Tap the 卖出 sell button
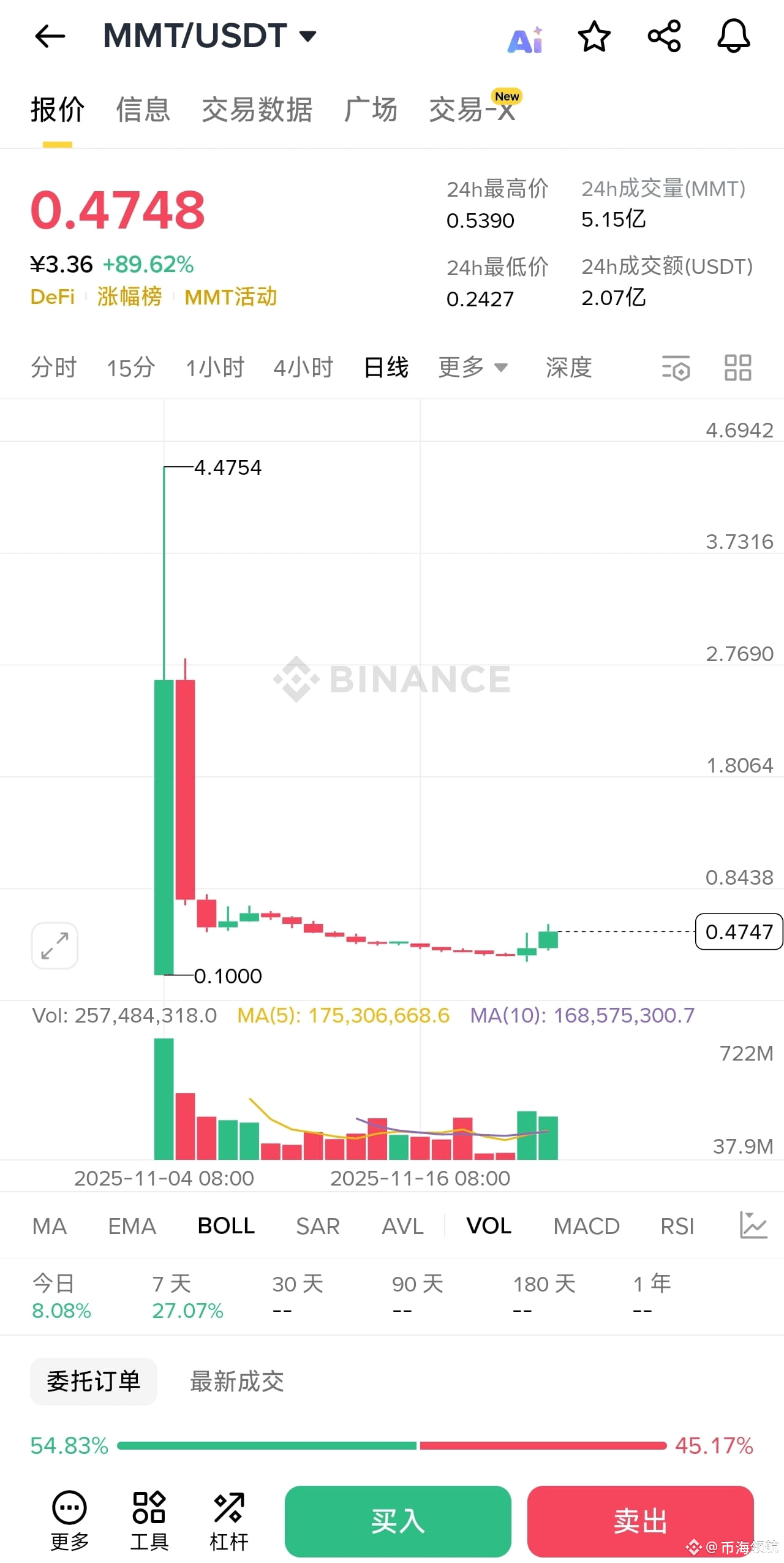The height and width of the screenshot is (1563, 784). (x=639, y=1521)
